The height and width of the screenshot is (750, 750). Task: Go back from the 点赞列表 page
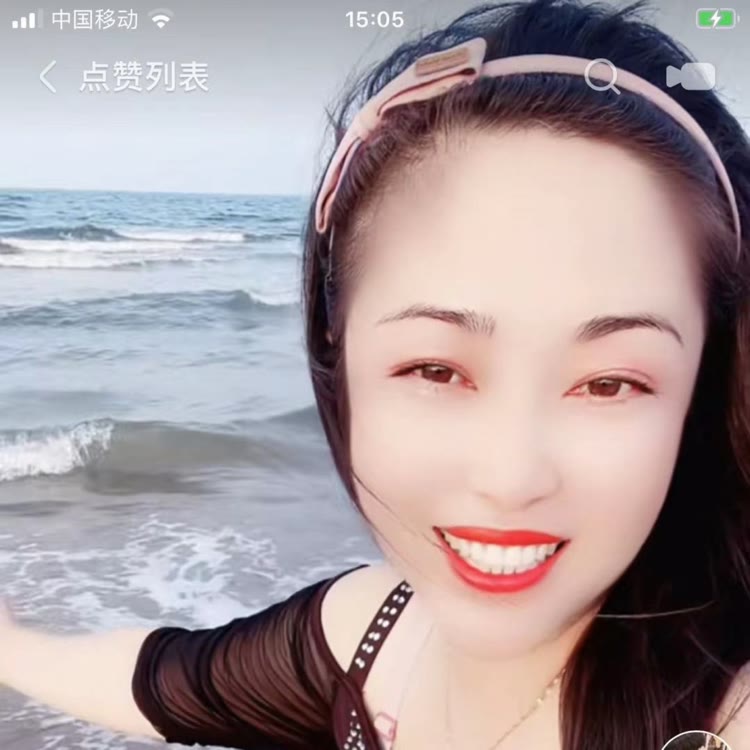pos(47,77)
